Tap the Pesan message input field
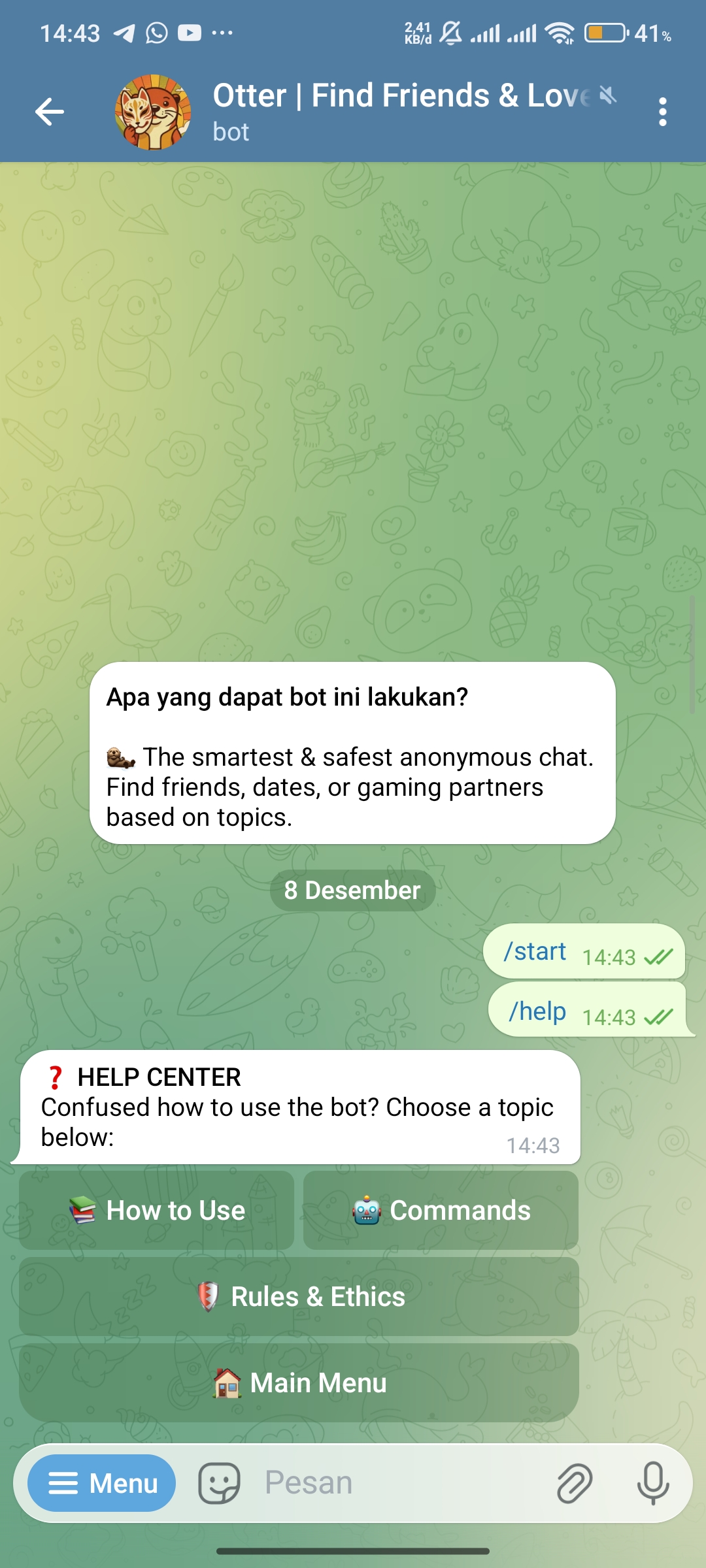The height and width of the screenshot is (1568, 706). coord(366,1483)
